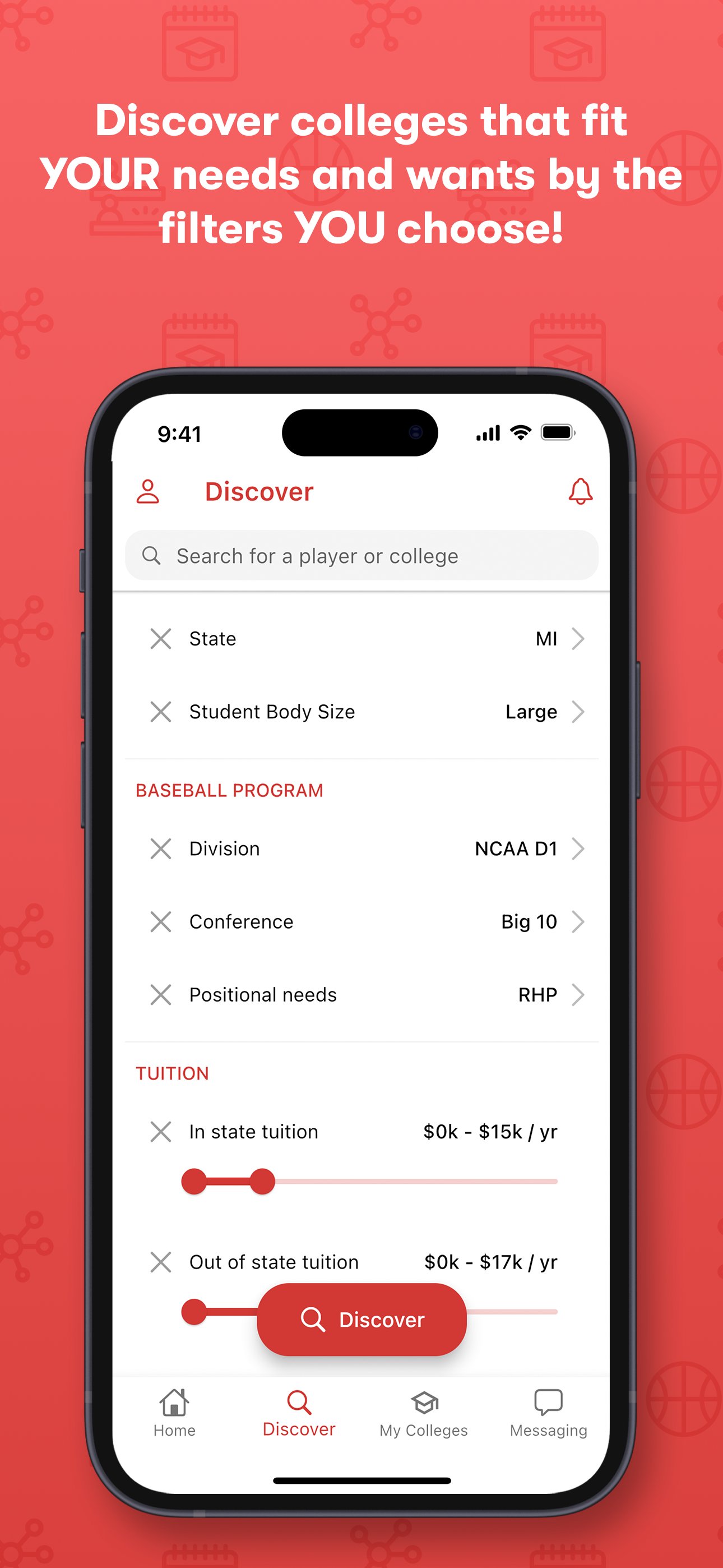The width and height of the screenshot is (723, 1568).
Task: Remove the State filter with its X
Action: pyautogui.click(x=161, y=638)
